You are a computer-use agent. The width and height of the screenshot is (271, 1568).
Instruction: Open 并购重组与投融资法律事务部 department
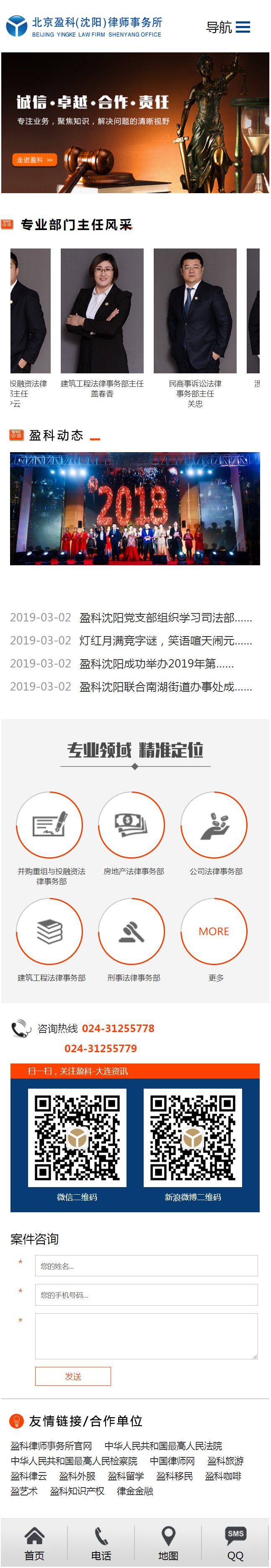tap(49, 825)
